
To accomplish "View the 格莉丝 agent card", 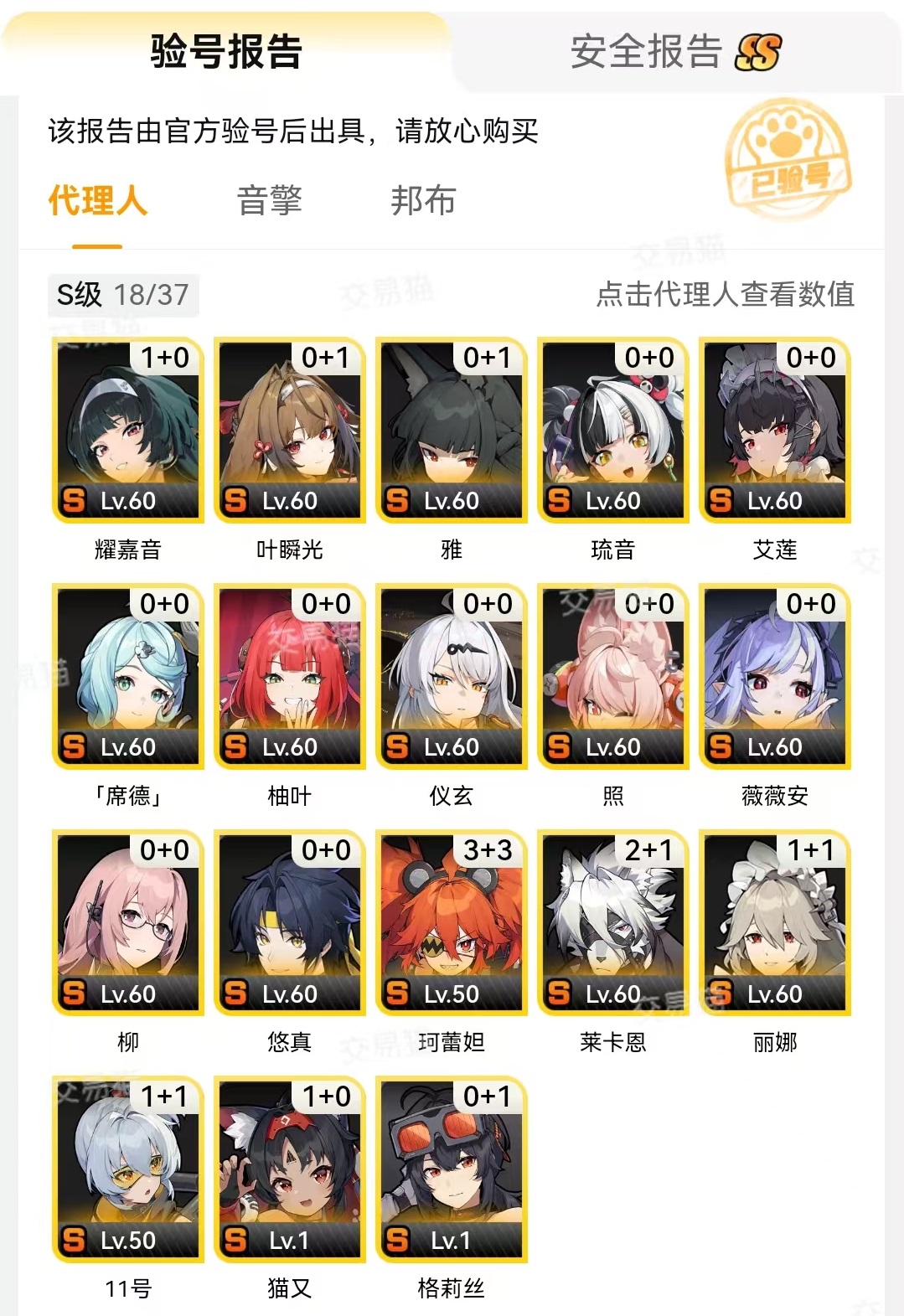I will pyautogui.click(x=452, y=1169).
